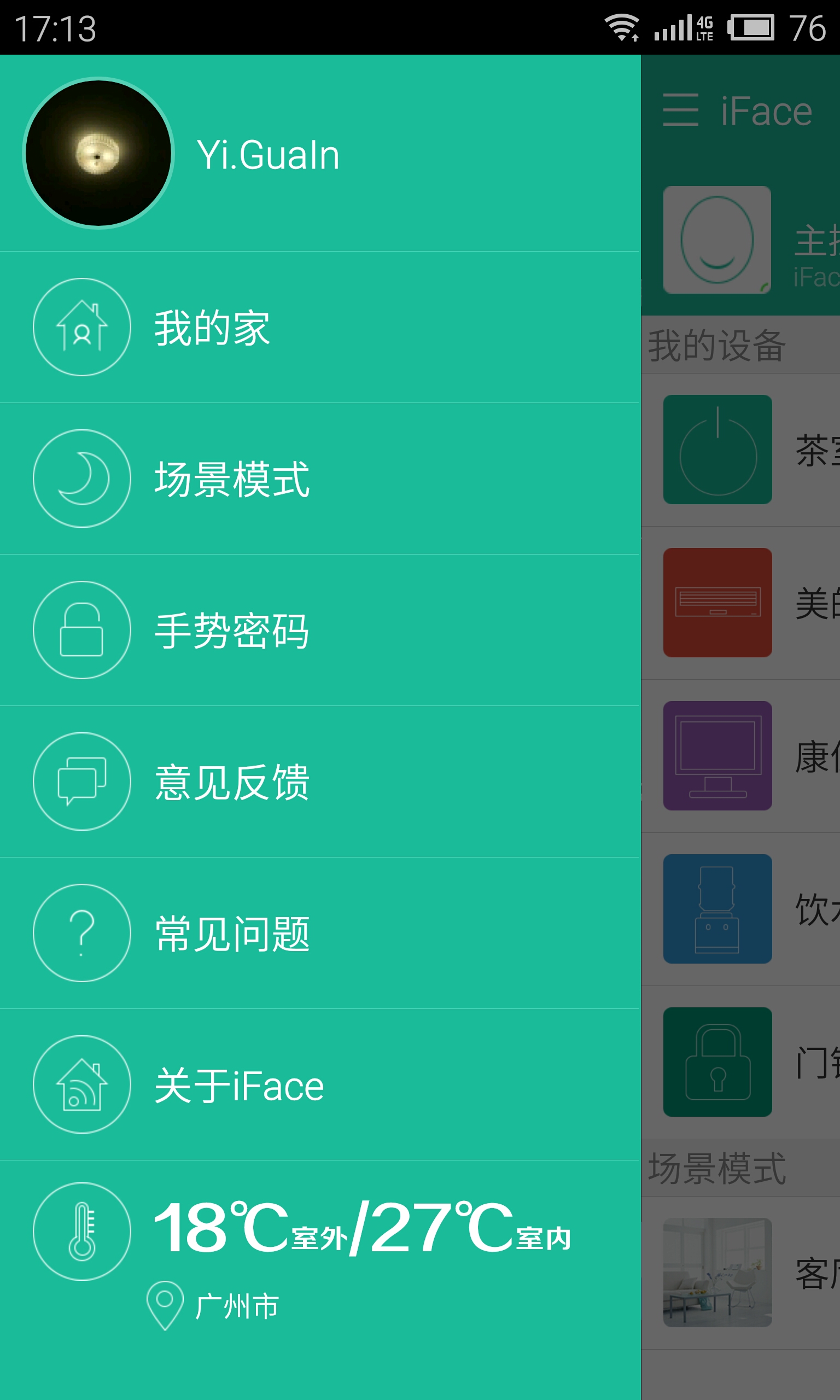The image size is (840, 1400).
Task: Select the 关于iFace smart home icon
Action: click(82, 1084)
